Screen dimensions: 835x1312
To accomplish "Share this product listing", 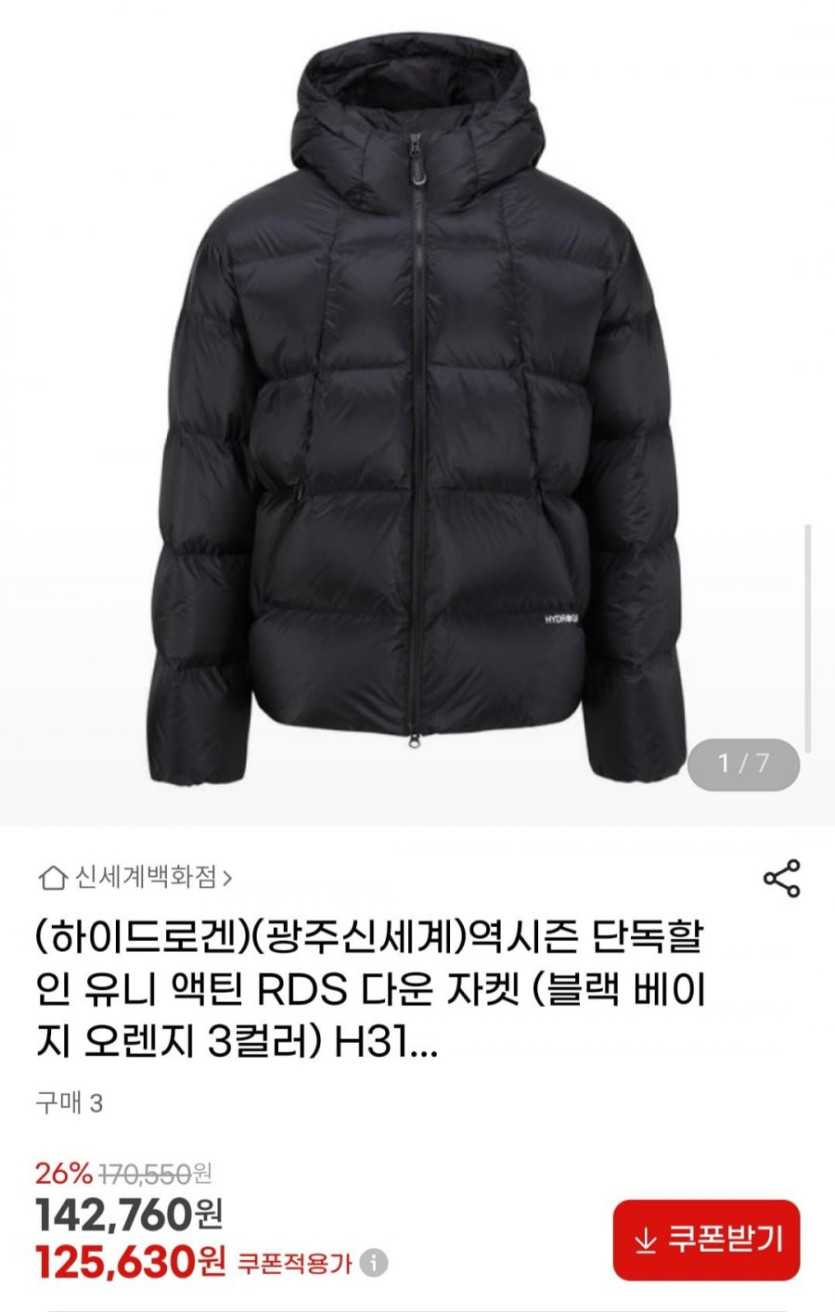I will tap(781, 878).
